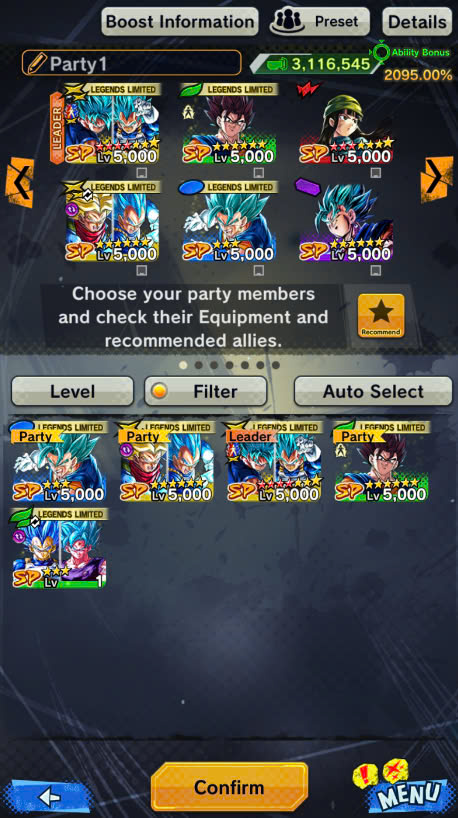The image size is (458, 818).
Task: Open Boost Information
Action: tap(179, 22)
